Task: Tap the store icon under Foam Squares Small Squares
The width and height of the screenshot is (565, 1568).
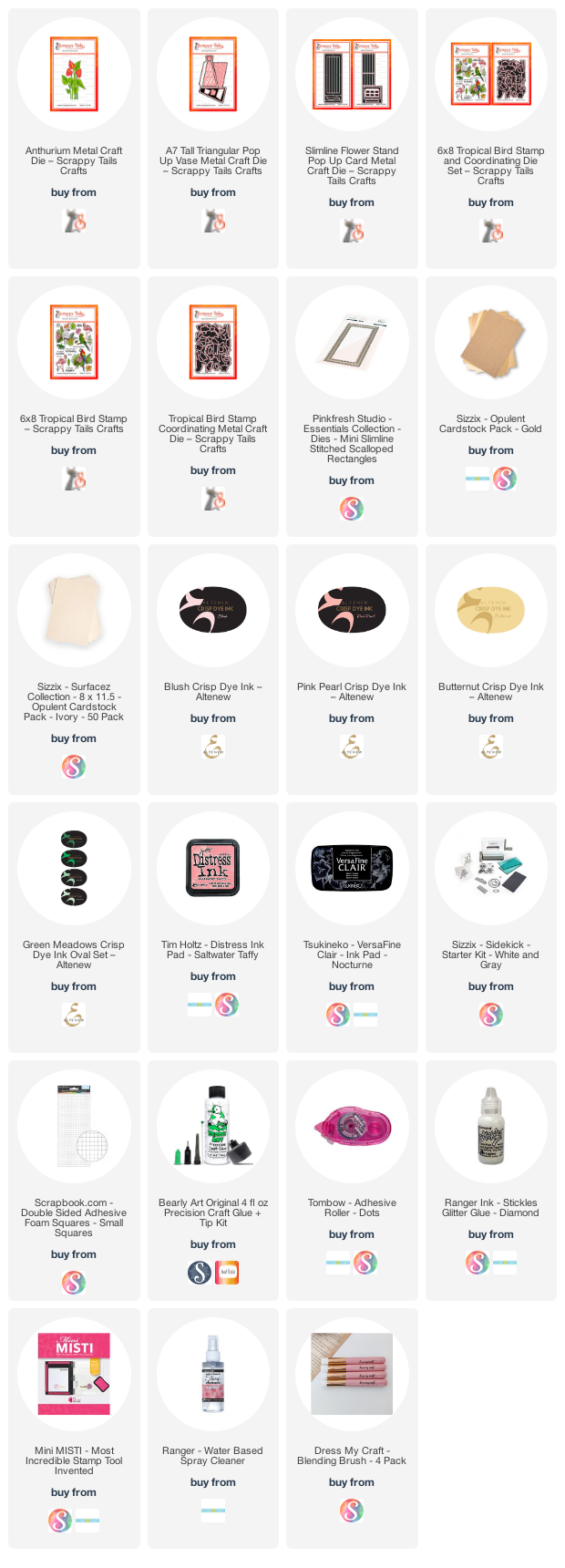Action: pos(74,1283)
